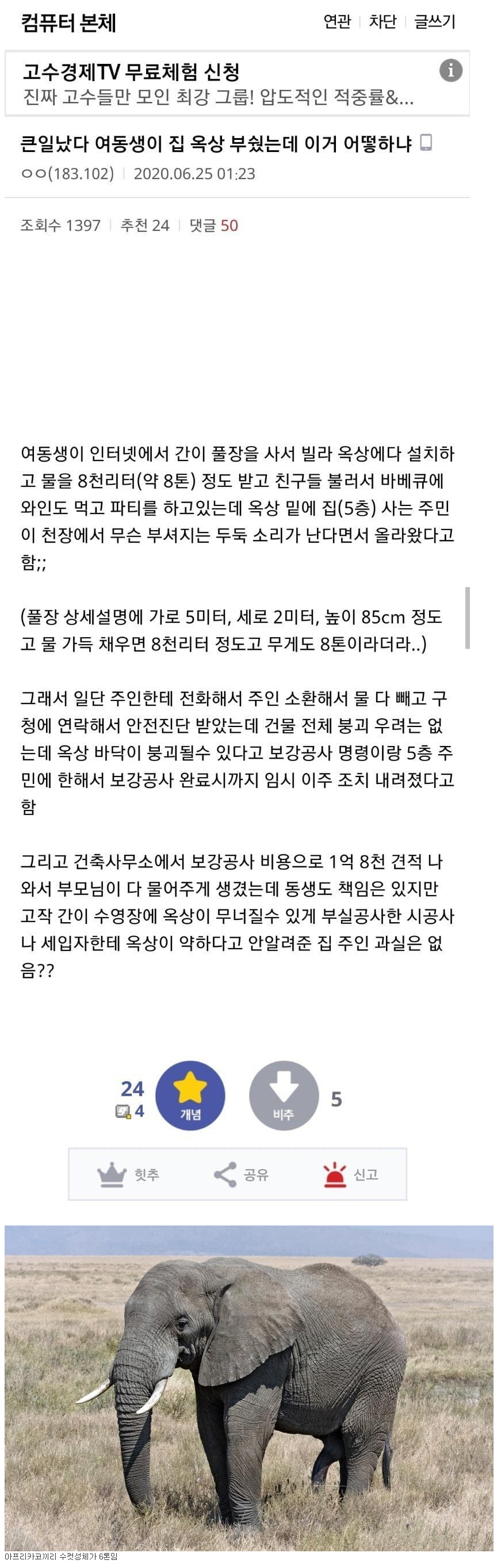Screen dimensions: 501x1568
Task: Jump to the 50 comments via 댓글
Action: click(213, 225)
